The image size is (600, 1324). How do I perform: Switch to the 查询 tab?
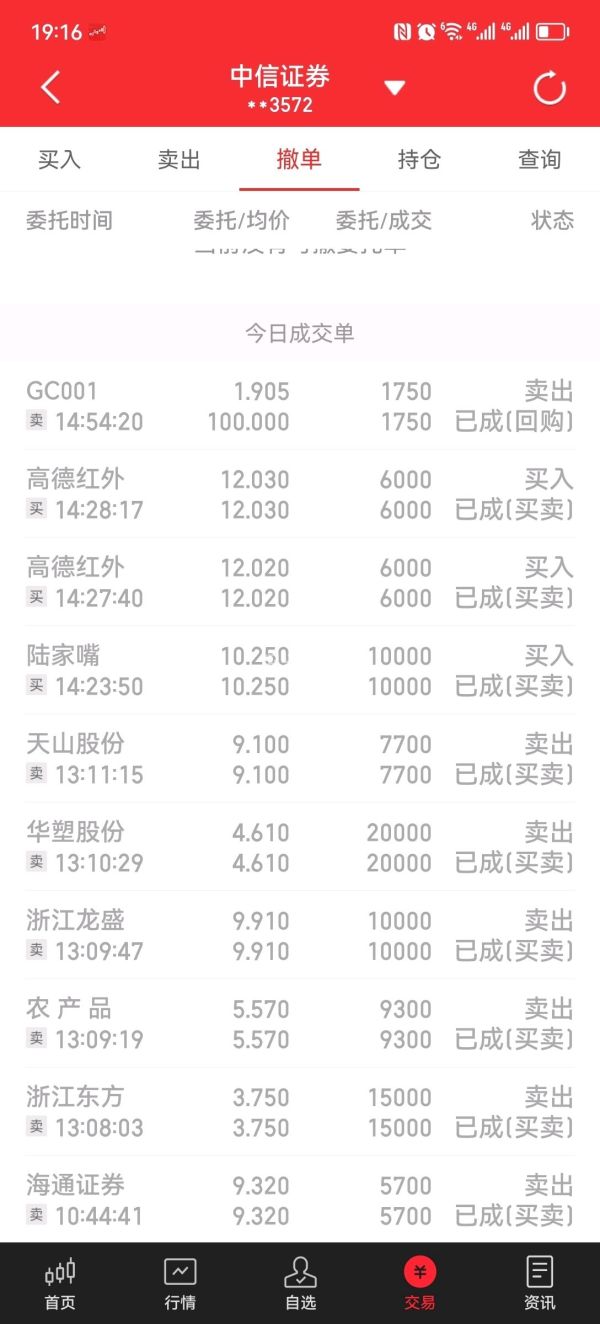[x=539, y=160]
